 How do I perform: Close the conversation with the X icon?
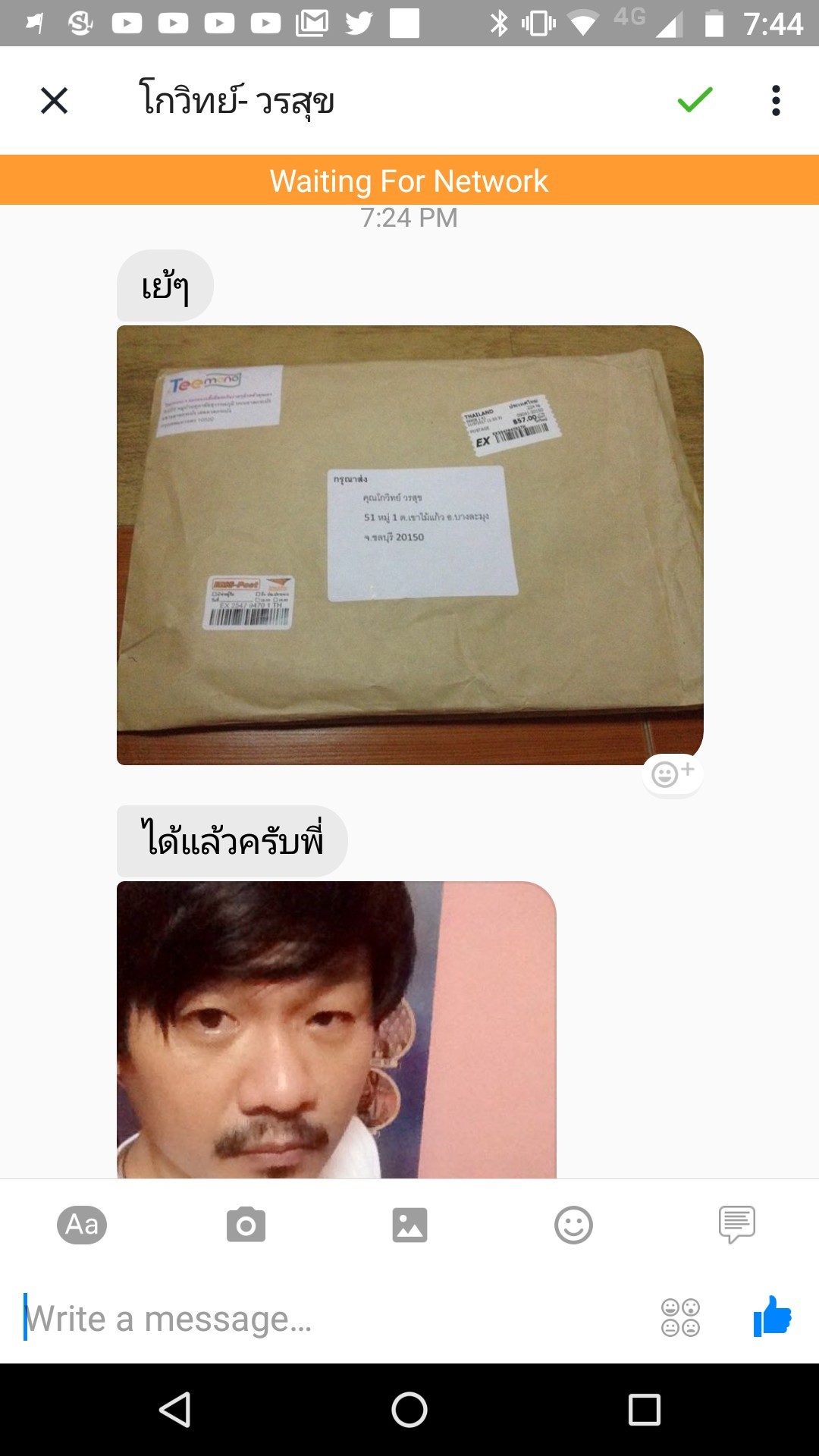54,100
